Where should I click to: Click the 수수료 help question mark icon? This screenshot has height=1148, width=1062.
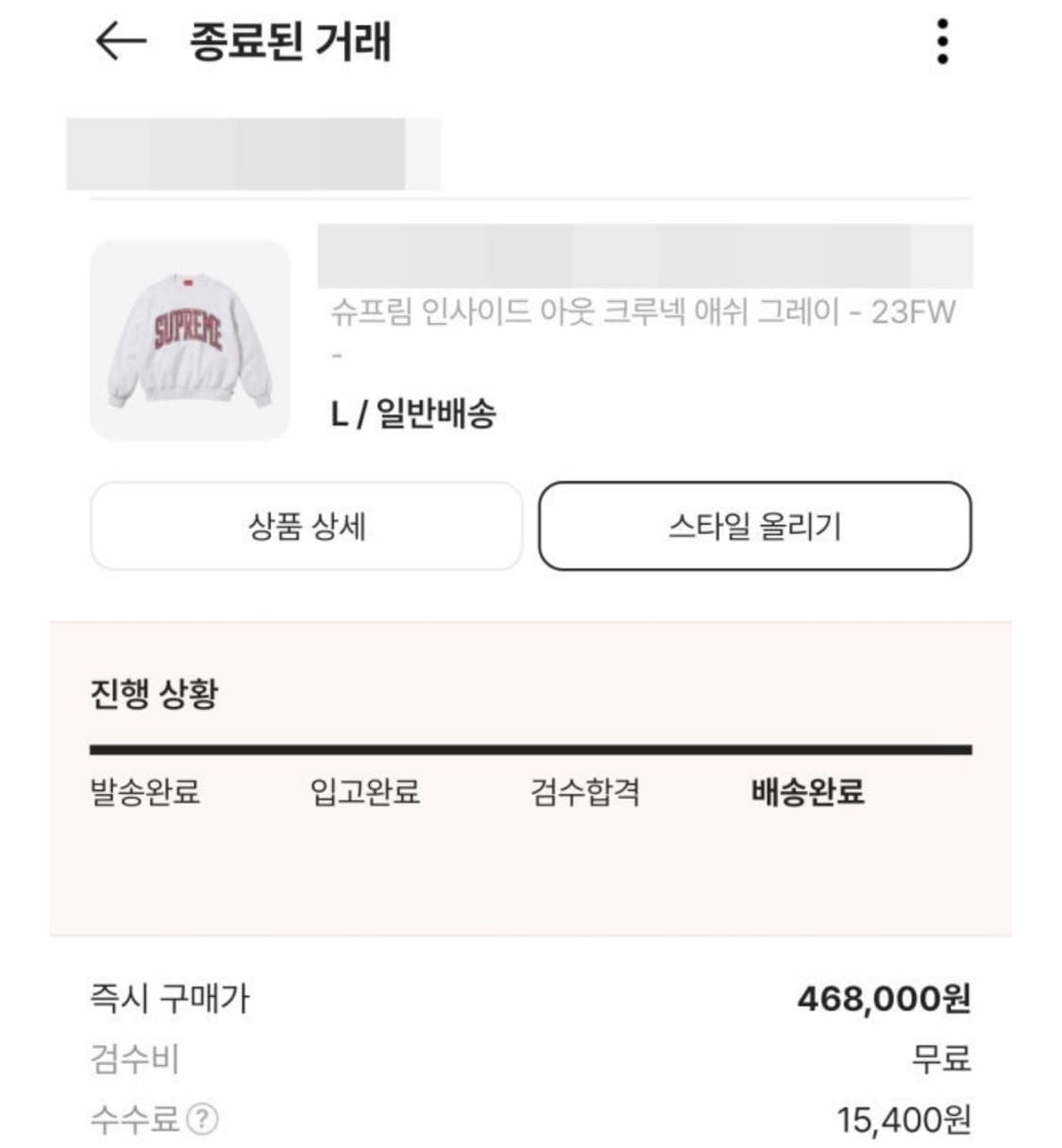pos(201,1120)
